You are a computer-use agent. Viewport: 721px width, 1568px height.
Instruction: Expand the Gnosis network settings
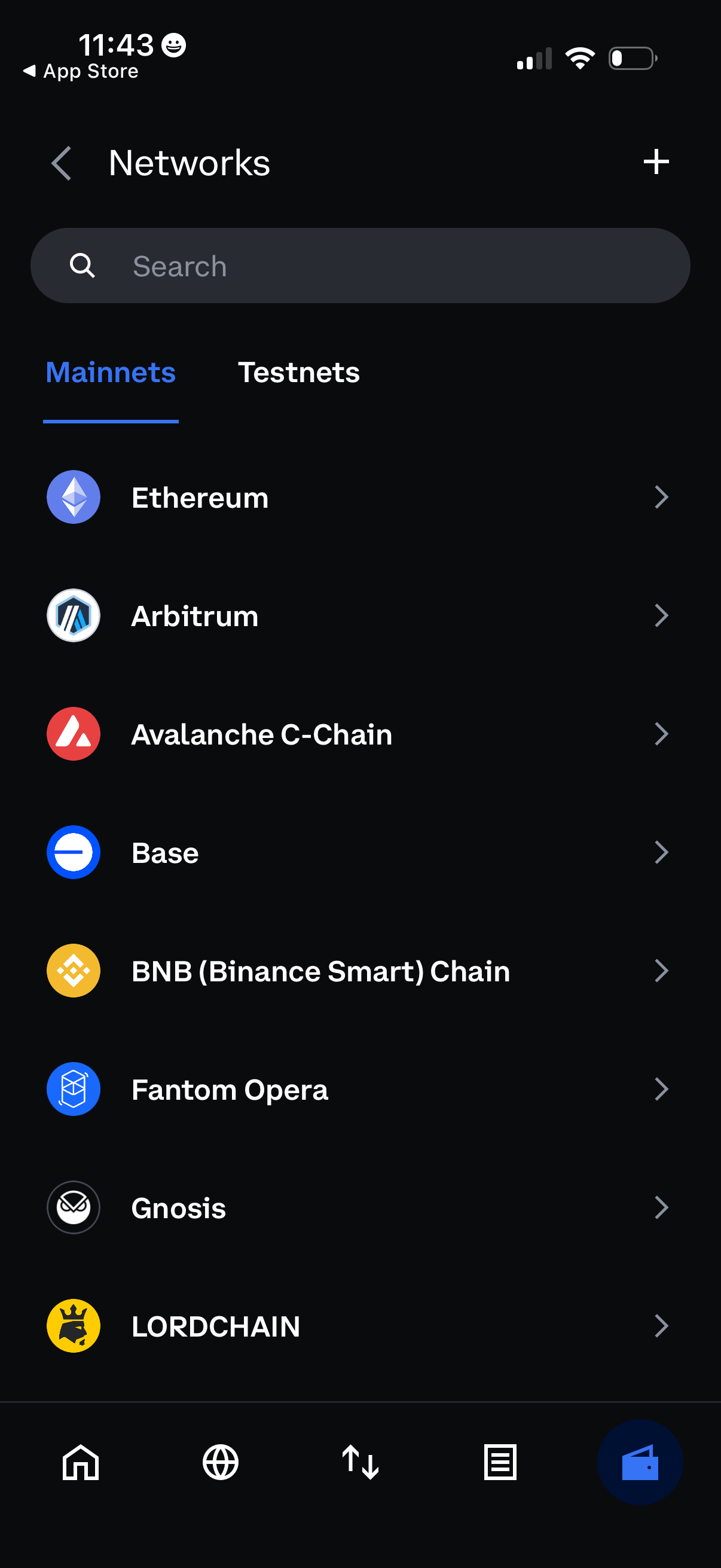(x=662, y=1207)
